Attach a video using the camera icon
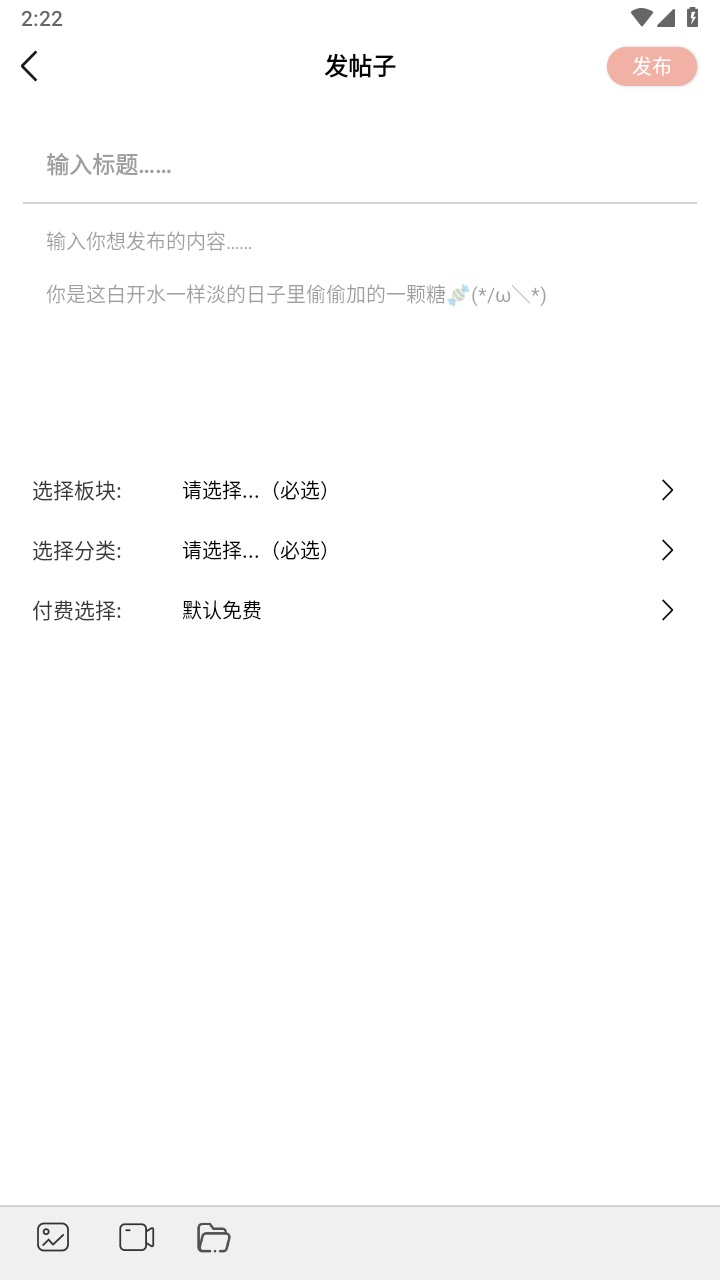Image resolution: width=720 pixels, height=1280 pixels. click(x=136, y=1237)
